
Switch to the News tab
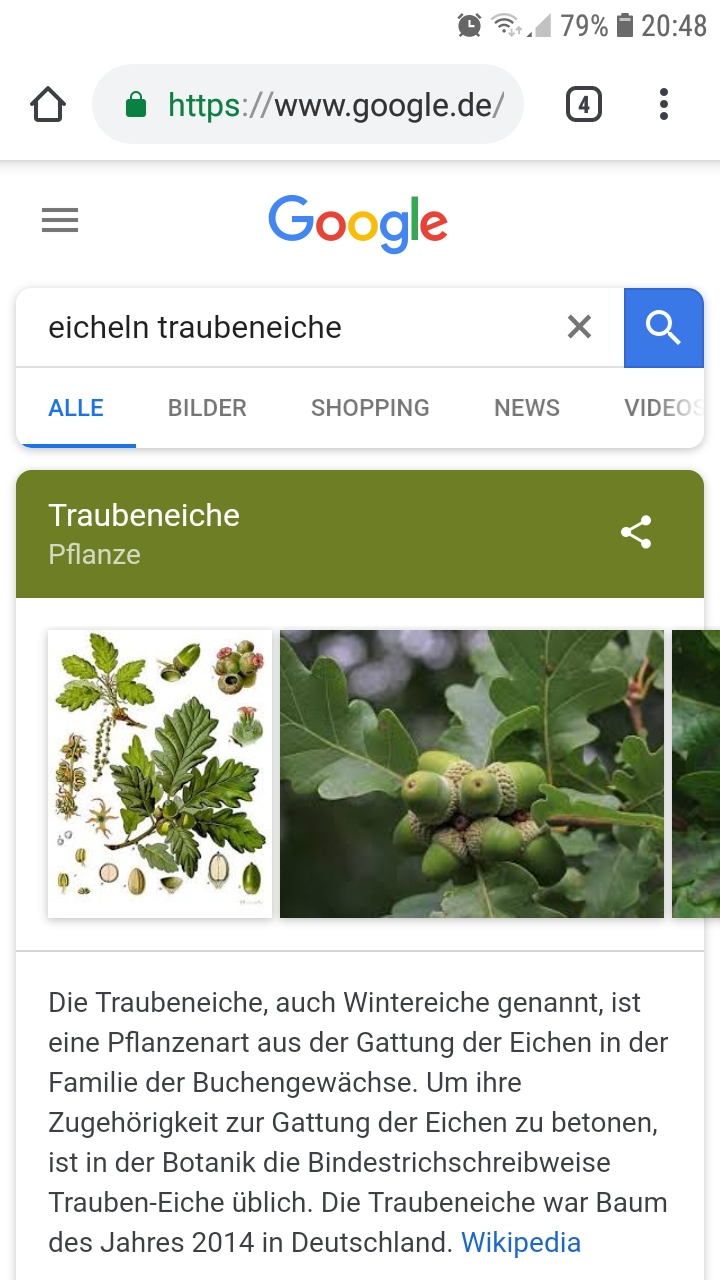coord(527,408)
